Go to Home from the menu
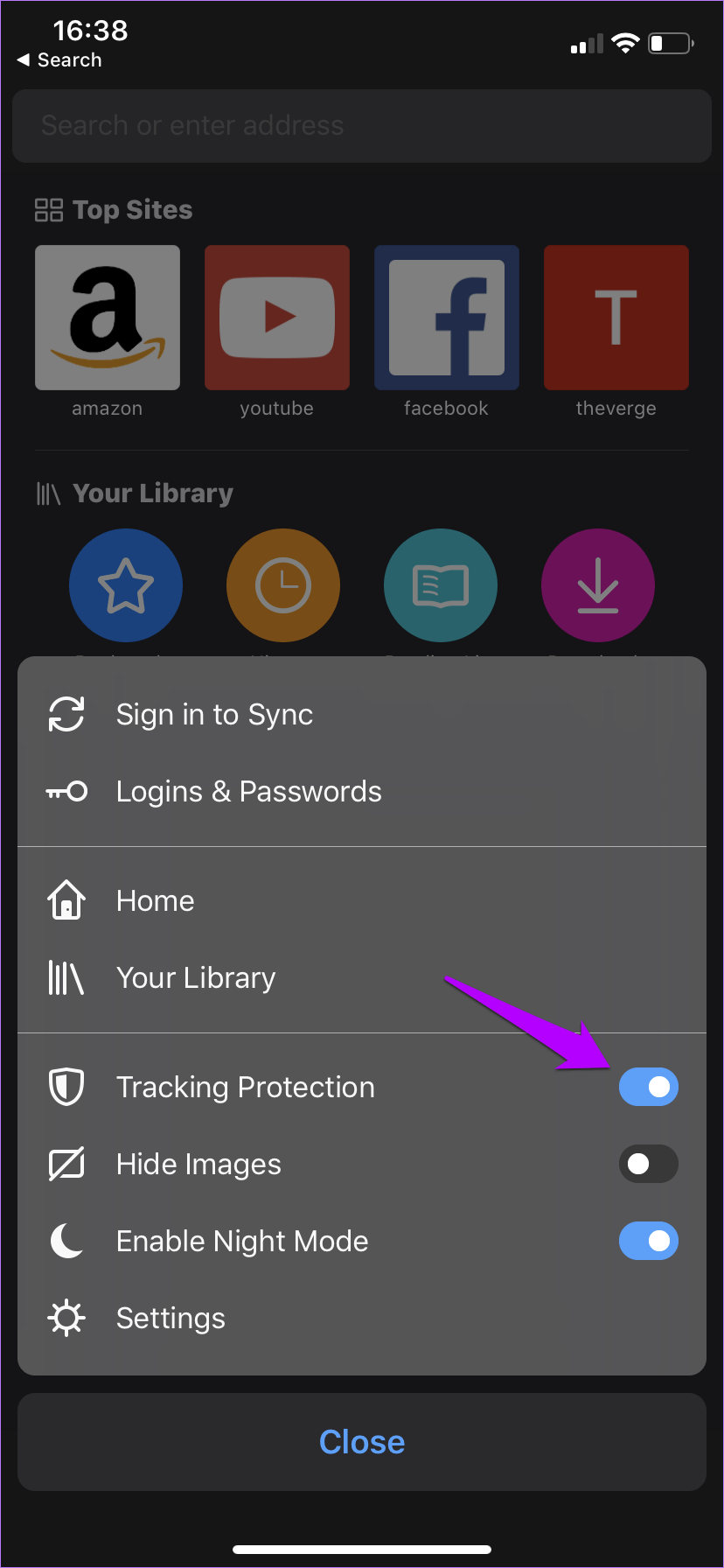Screen dimensions: 724x1568 [x=156, y=901]
